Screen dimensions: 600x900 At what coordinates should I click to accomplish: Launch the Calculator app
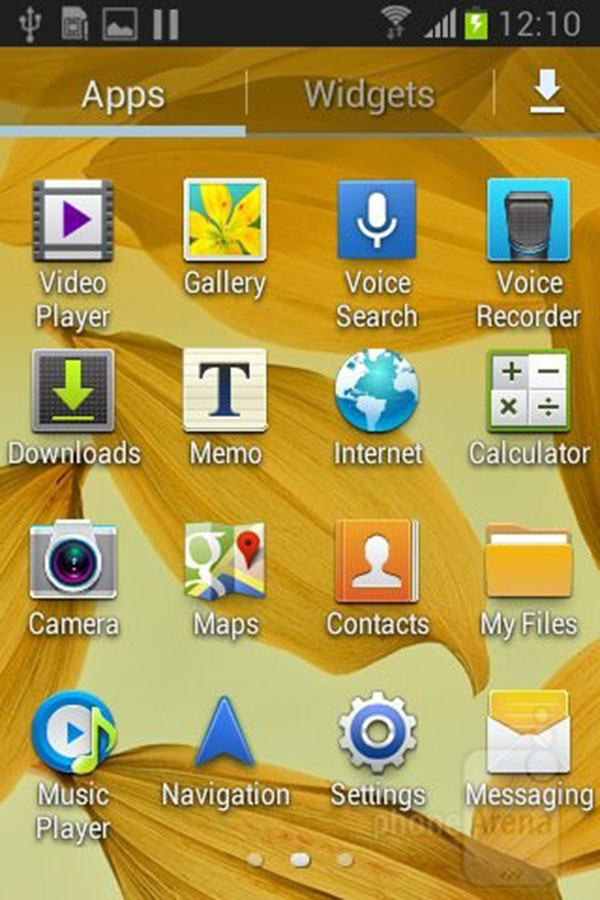point(528,391)
